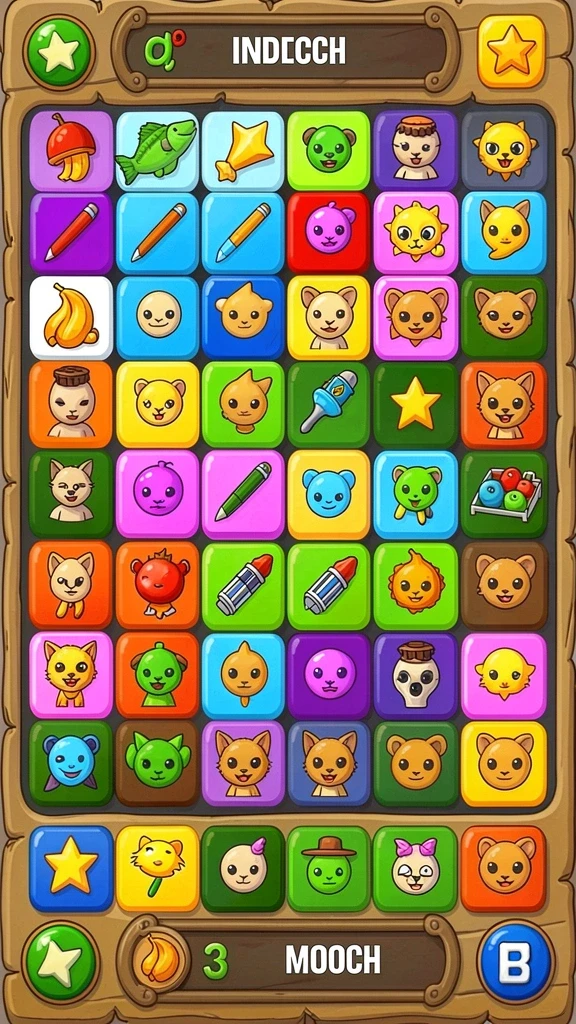Screen dimensions: 576x1024
Task: Select the red mushroom tile on lilac background
Action: (x=71, y=151)
